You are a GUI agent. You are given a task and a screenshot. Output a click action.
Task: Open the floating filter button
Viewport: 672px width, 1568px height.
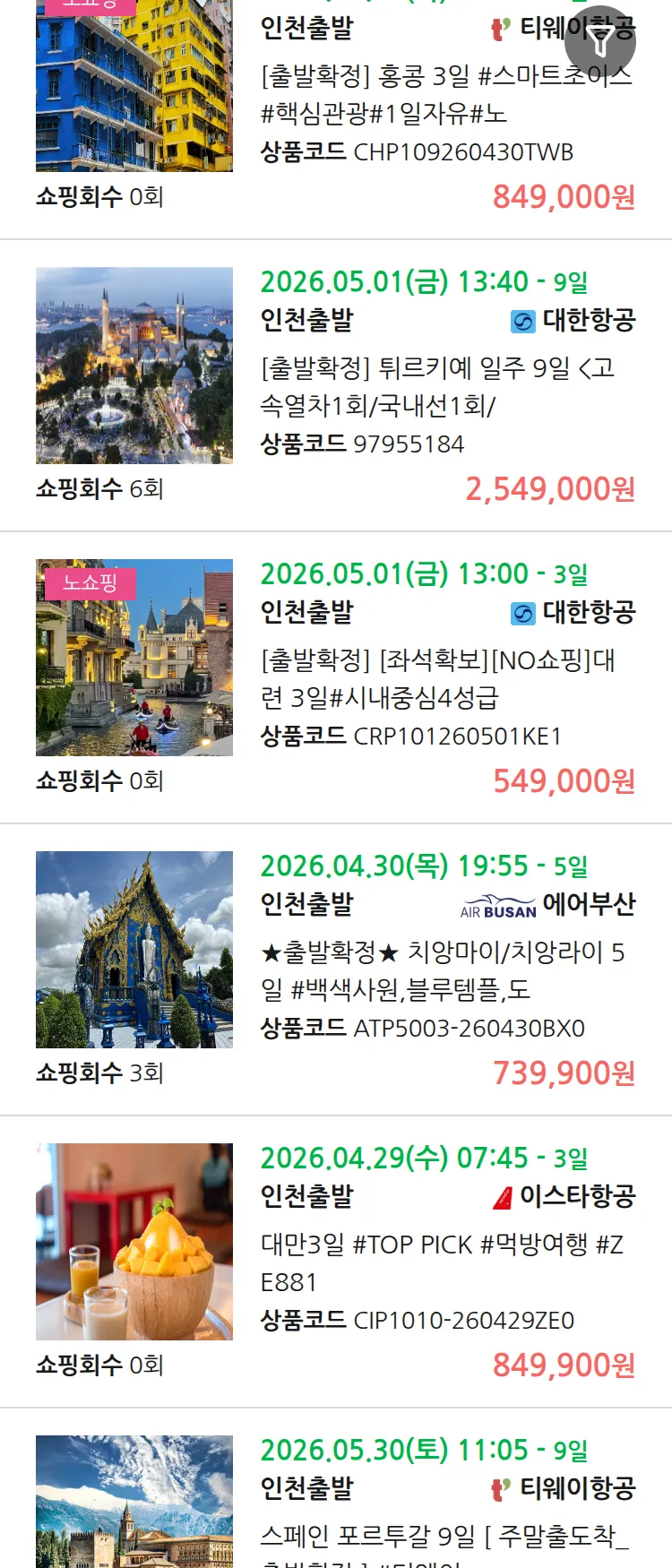600,41
